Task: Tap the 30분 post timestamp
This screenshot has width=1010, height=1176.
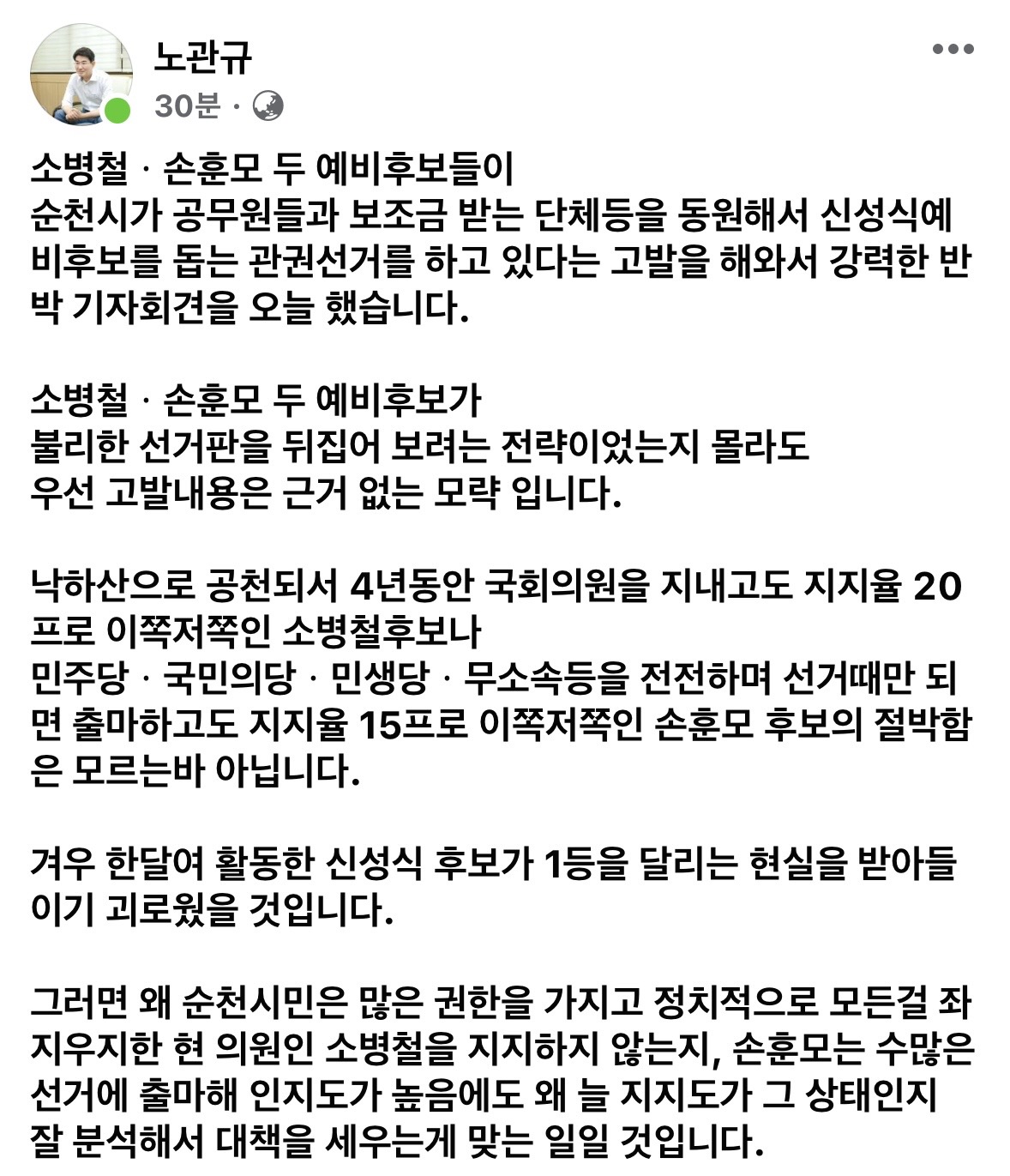Action: [188, 106]
